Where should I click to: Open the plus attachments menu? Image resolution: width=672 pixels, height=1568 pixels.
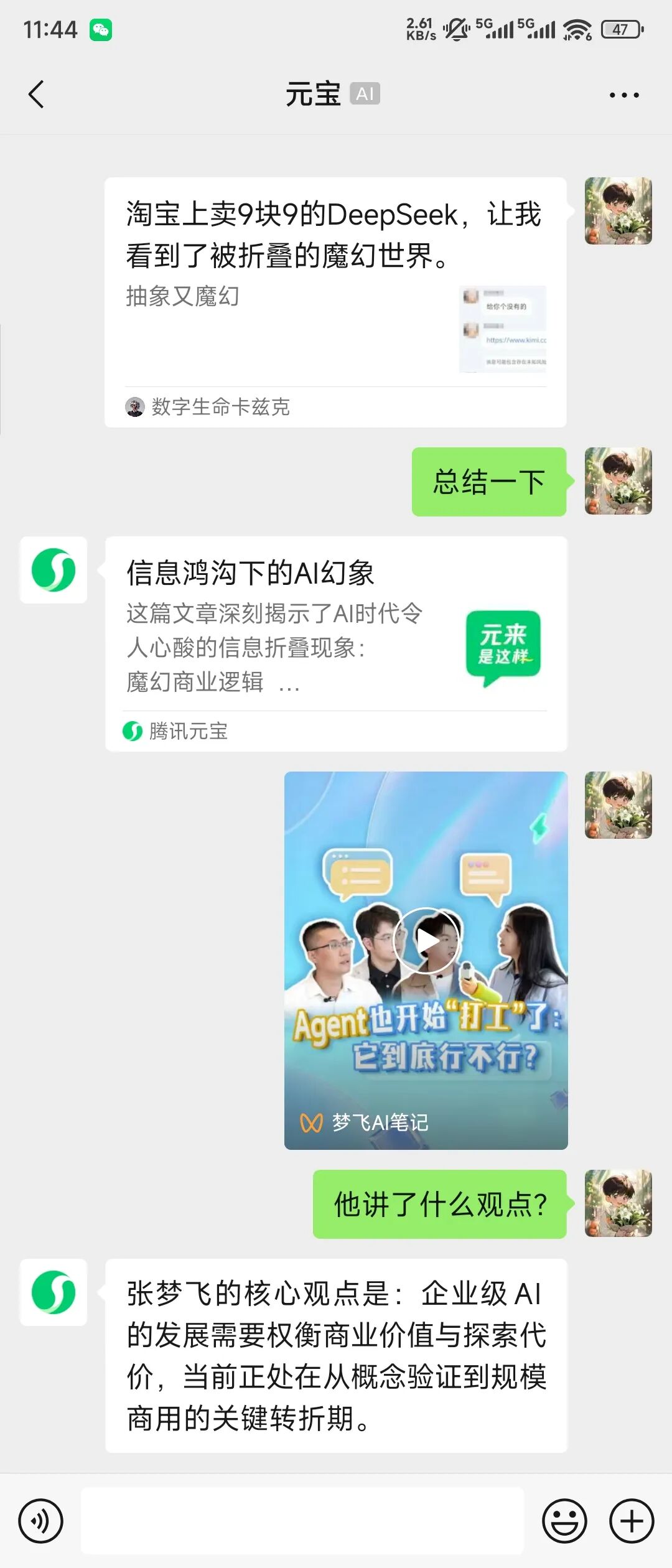point(632,1521)
